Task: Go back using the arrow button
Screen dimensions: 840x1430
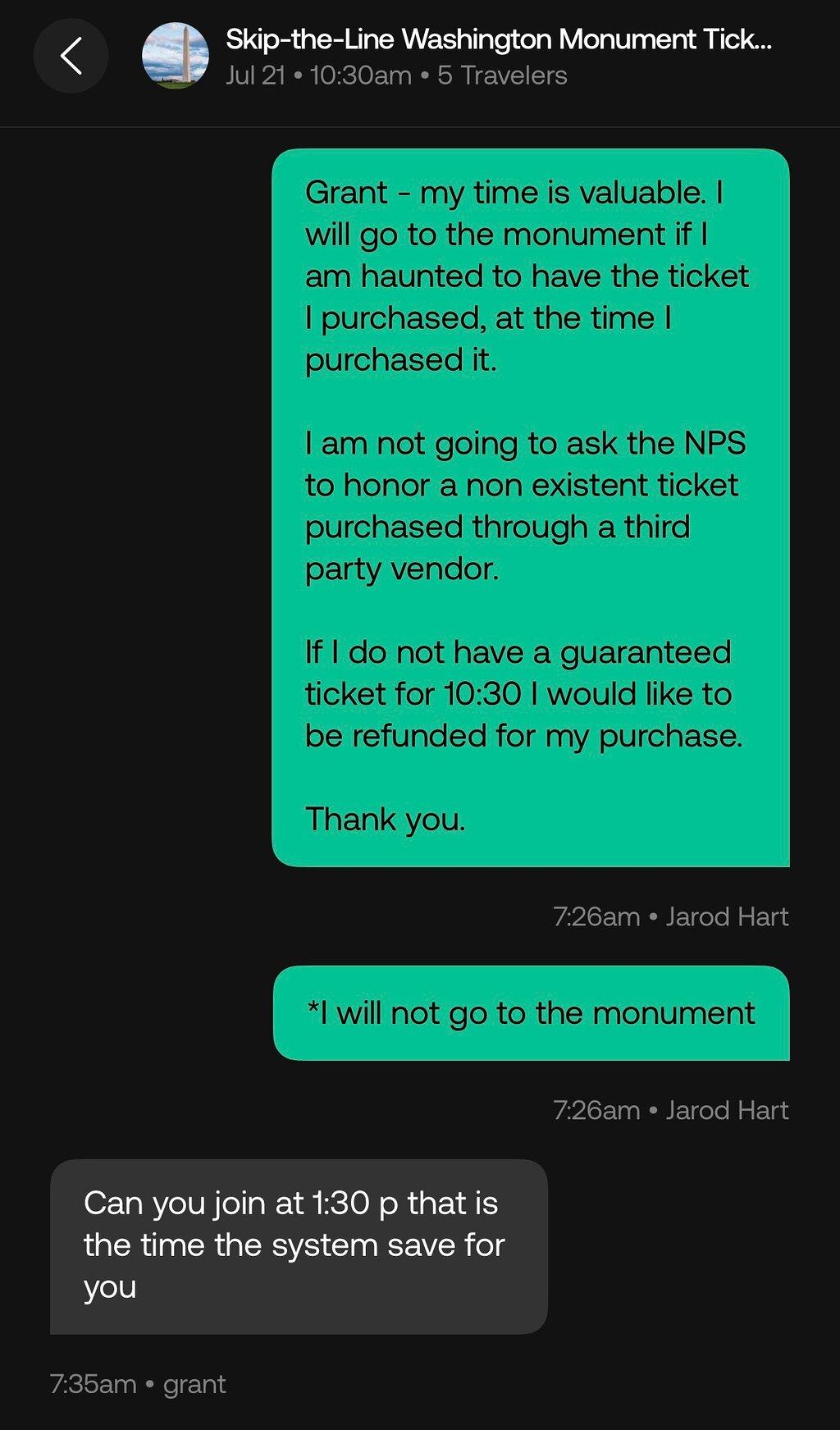Action: [x=71, y=56]
